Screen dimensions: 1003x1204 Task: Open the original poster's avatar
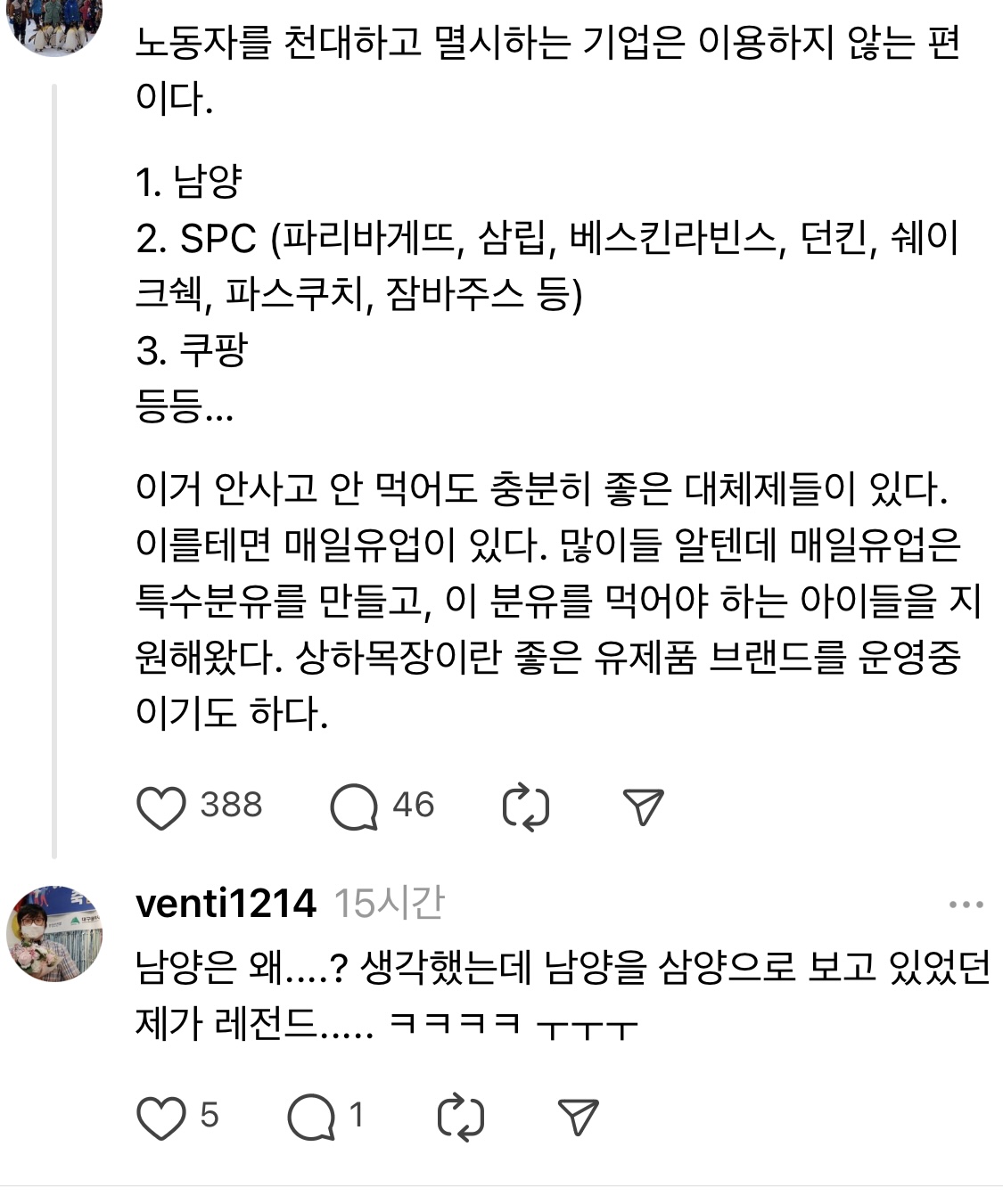(x=54, y=27)
